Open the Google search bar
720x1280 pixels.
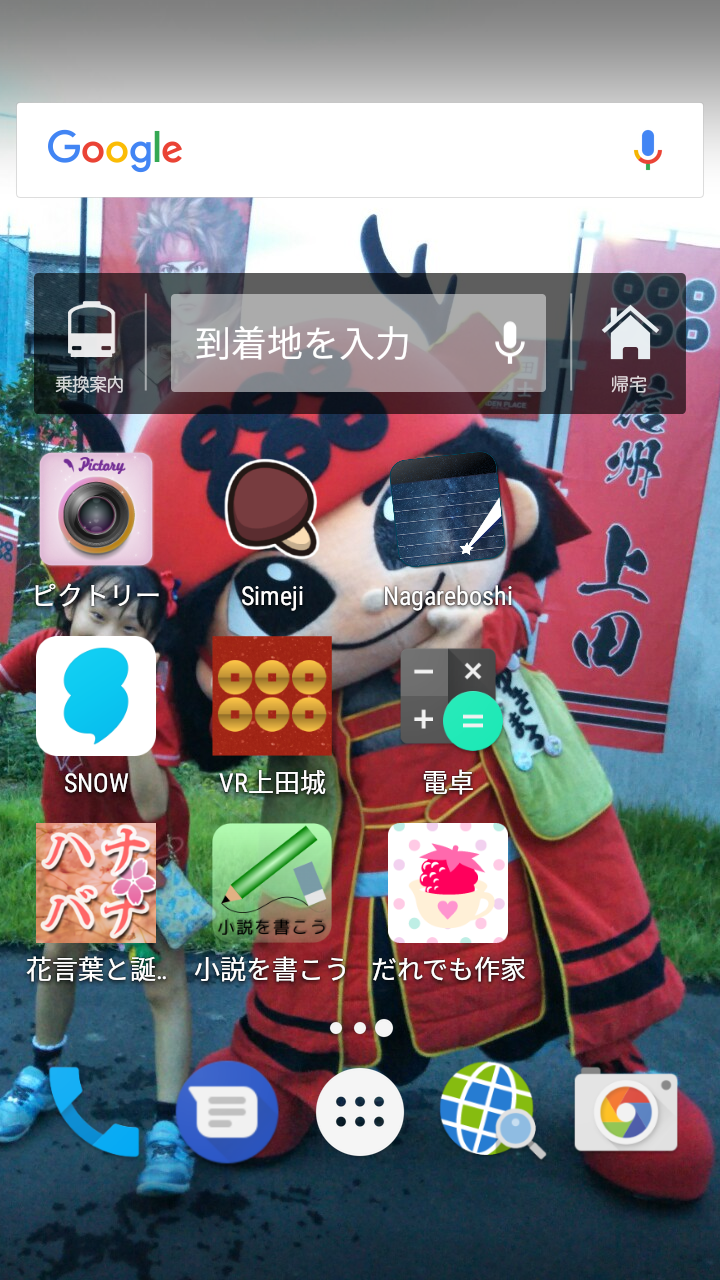pos(330,150)
